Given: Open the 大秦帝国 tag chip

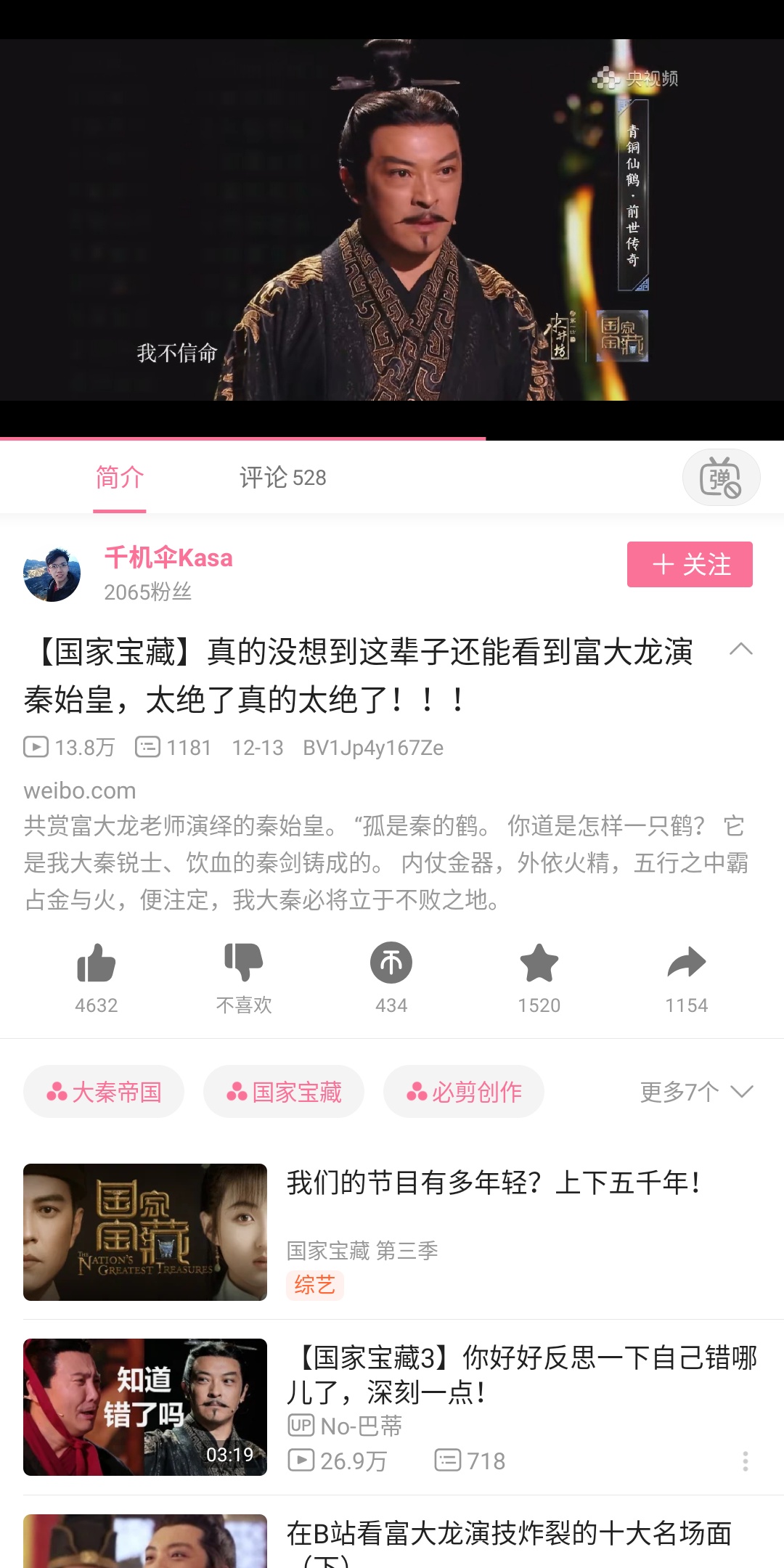Looking at the screenshot, I should (104, 1092).
